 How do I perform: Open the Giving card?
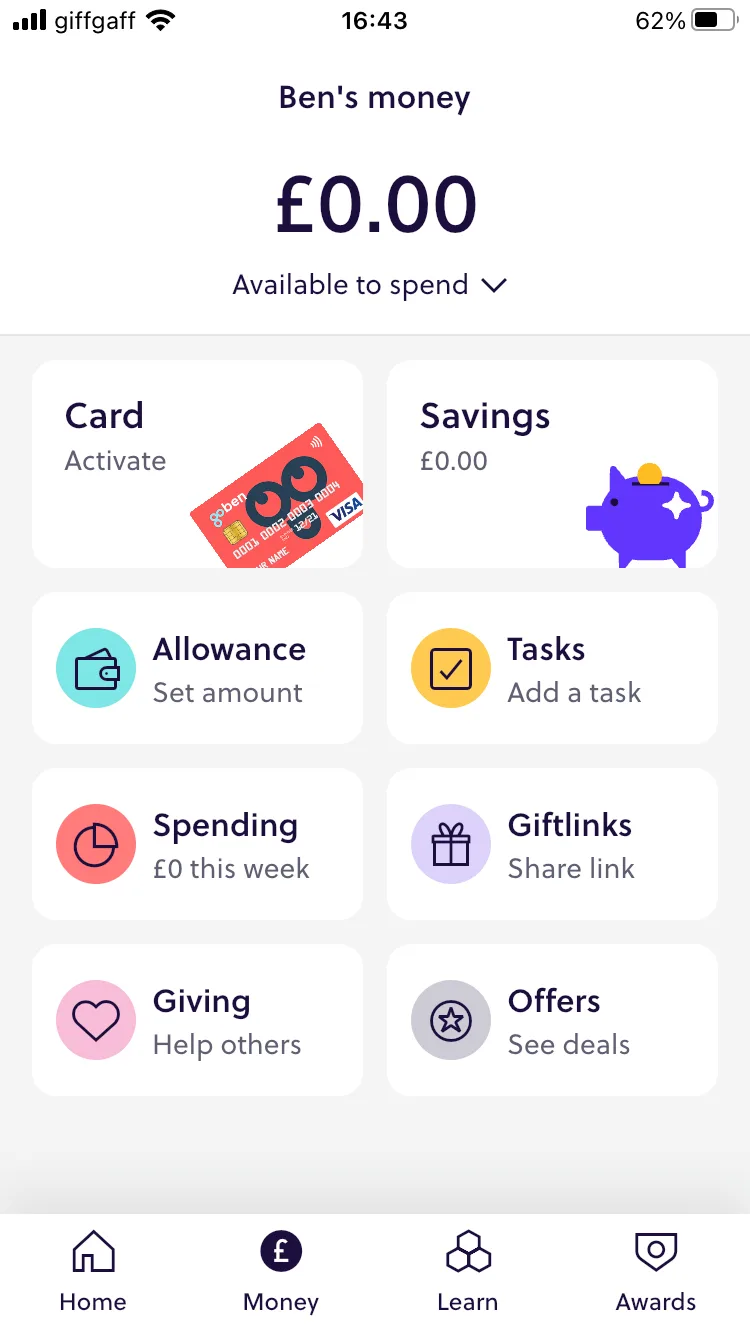pos(197,1020)
